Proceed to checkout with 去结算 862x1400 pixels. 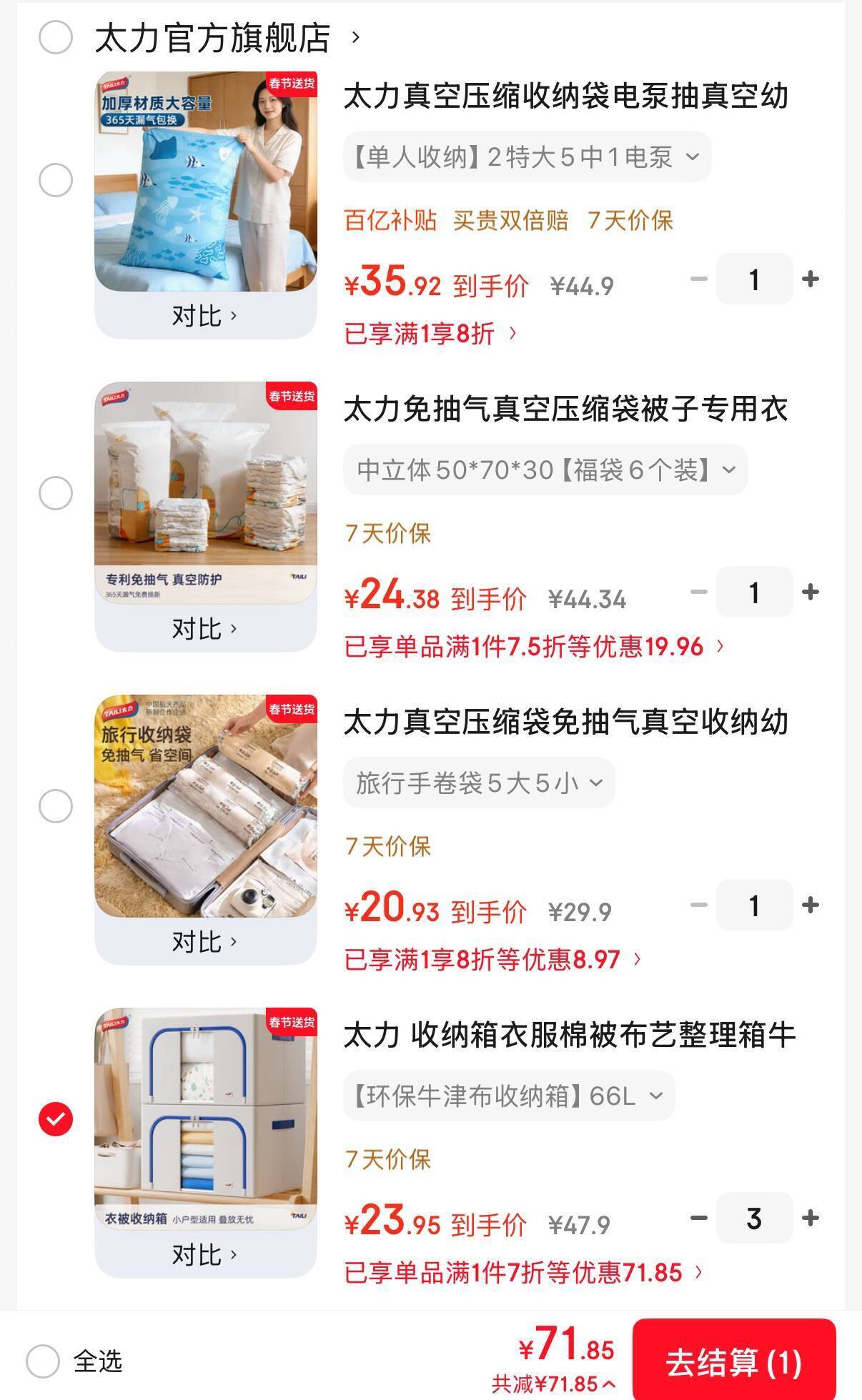pos(733,1362)
